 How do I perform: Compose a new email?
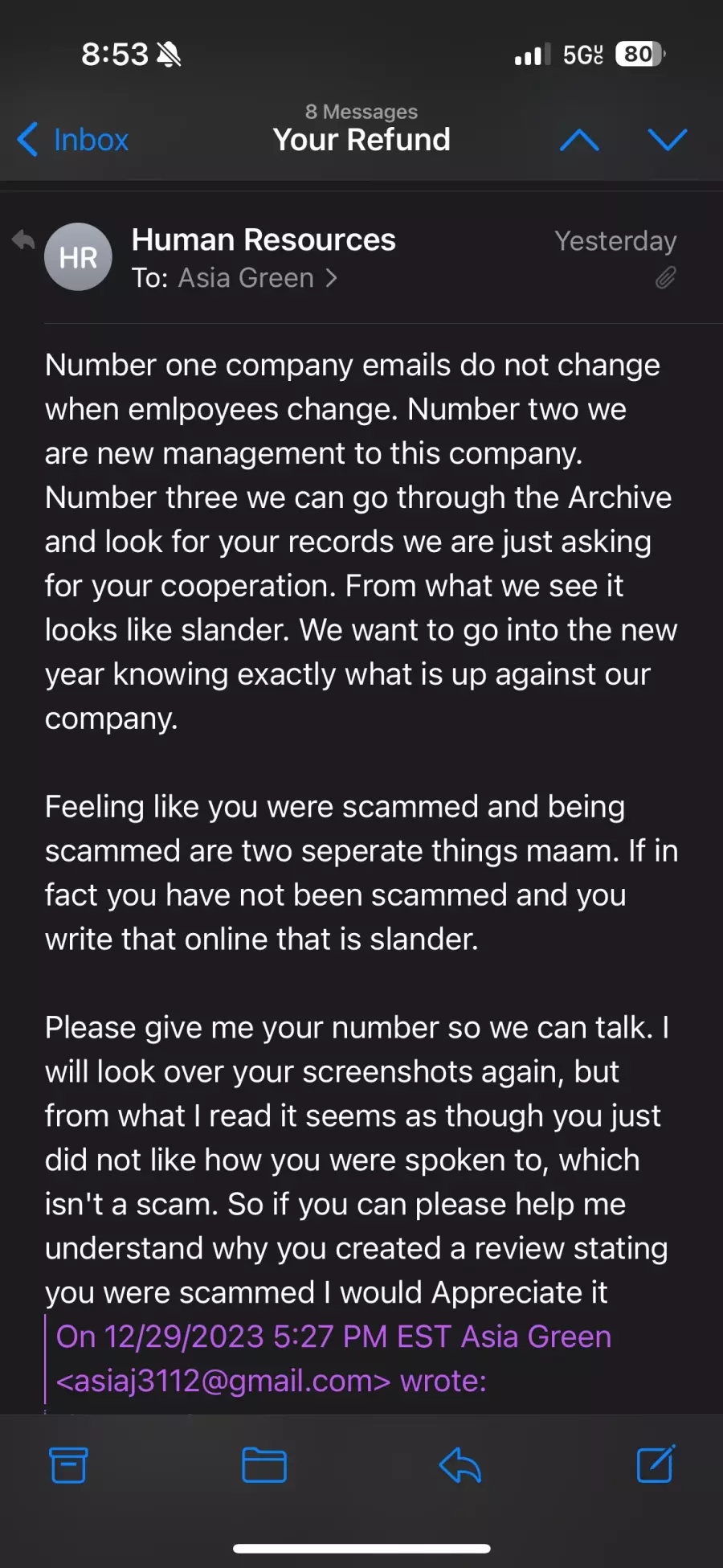tap(656, 1464)
